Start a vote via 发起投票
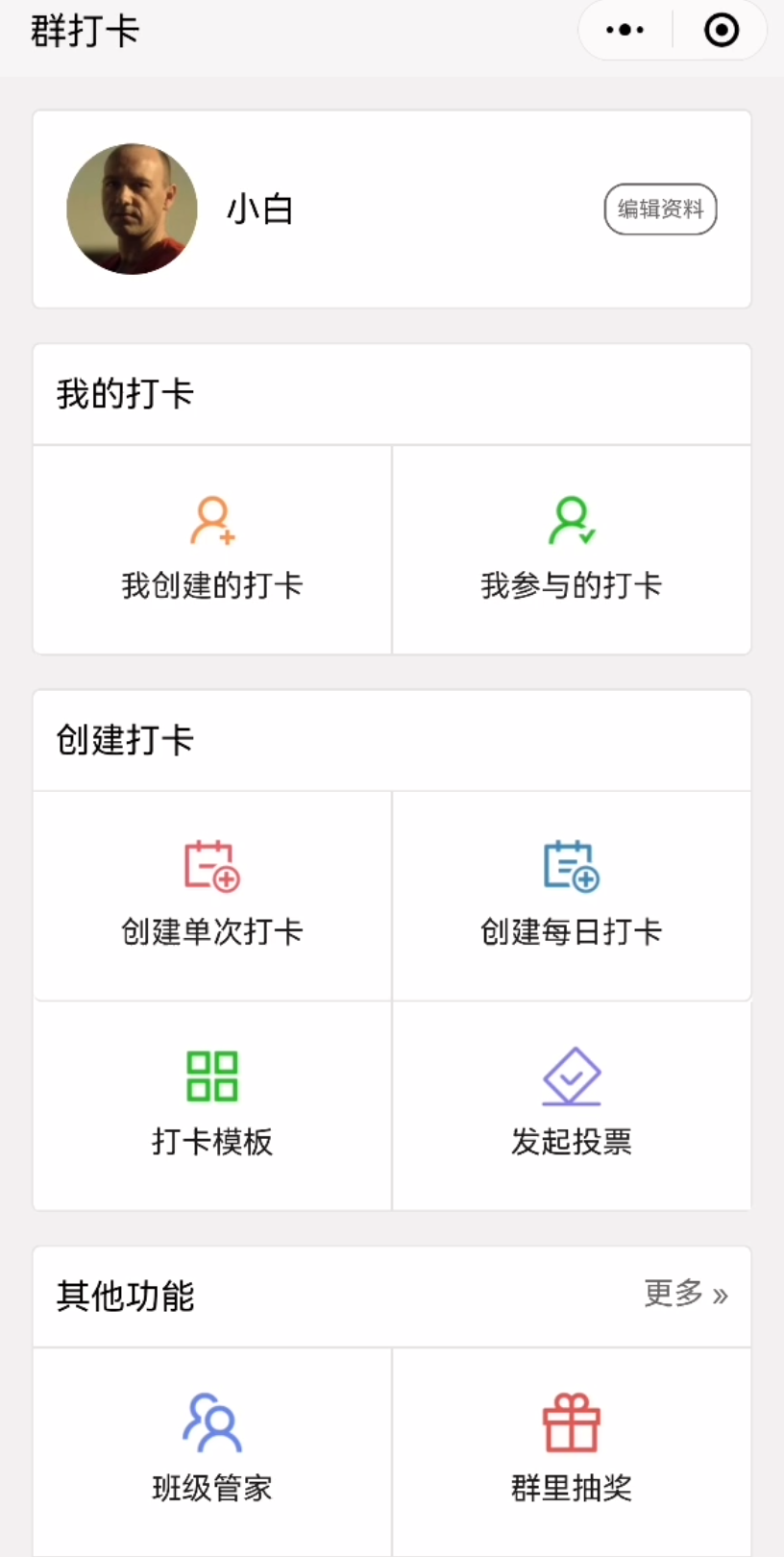The height and width of the screenshot is (1557, 784). (x=572, y=1105)
